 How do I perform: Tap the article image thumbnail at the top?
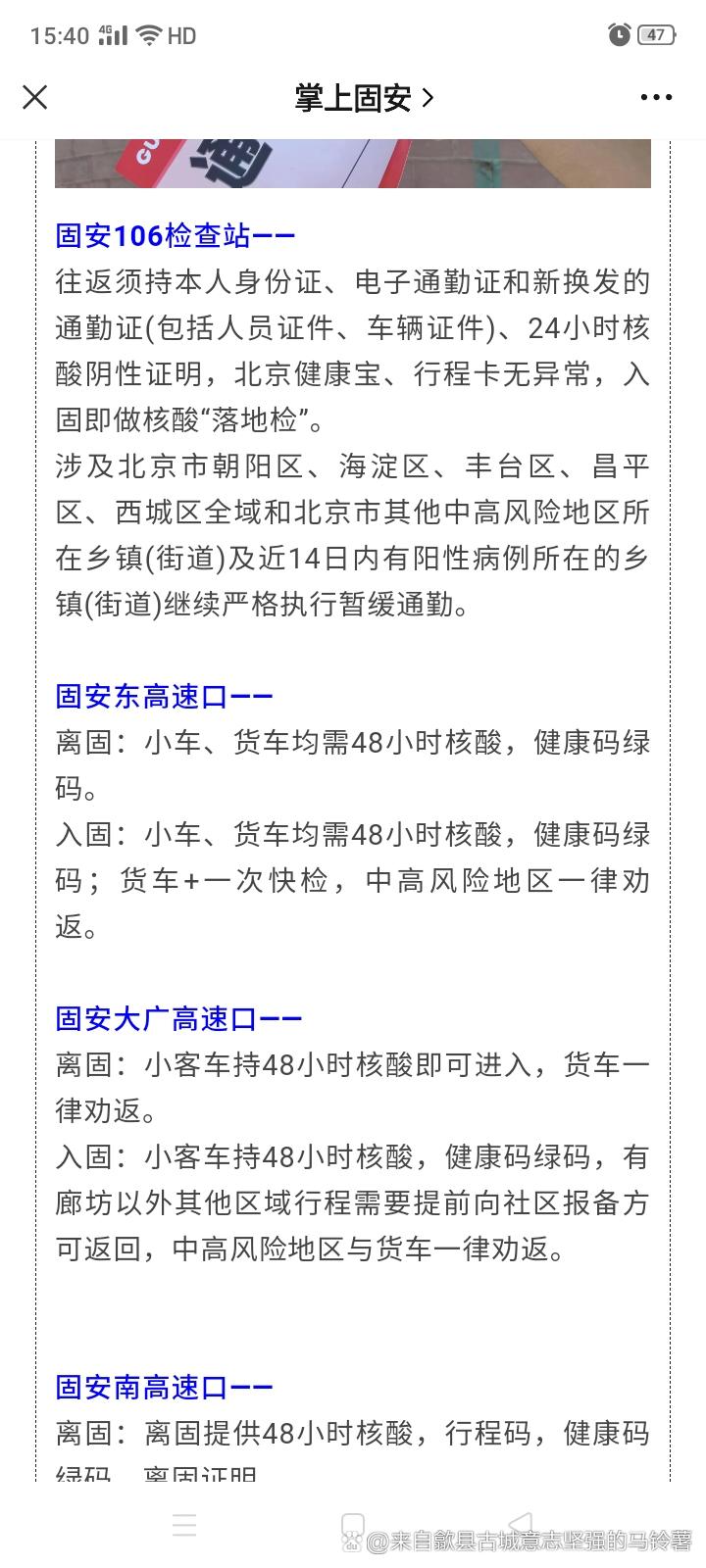pos(353,162)
